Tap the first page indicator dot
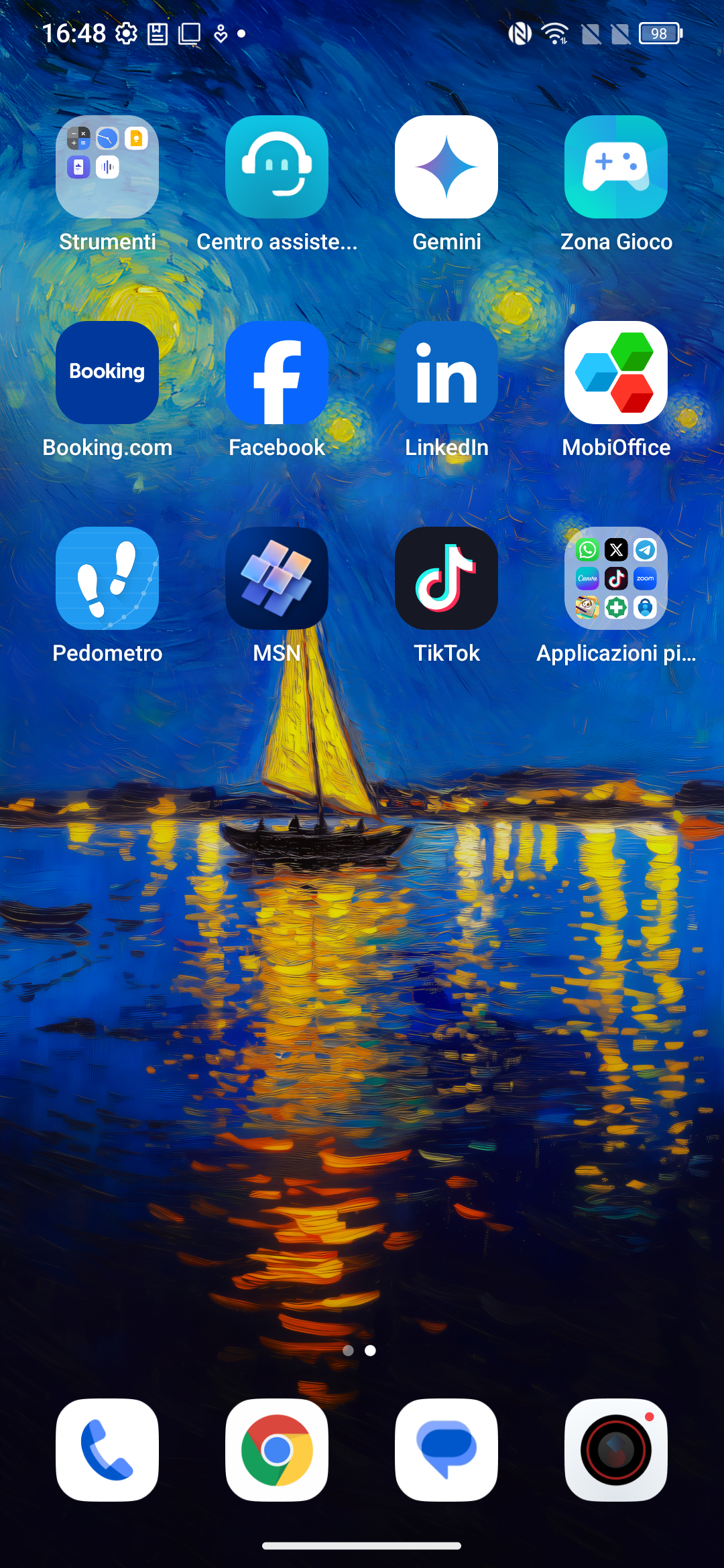The image size is (724, 1568). [348, 1350]
